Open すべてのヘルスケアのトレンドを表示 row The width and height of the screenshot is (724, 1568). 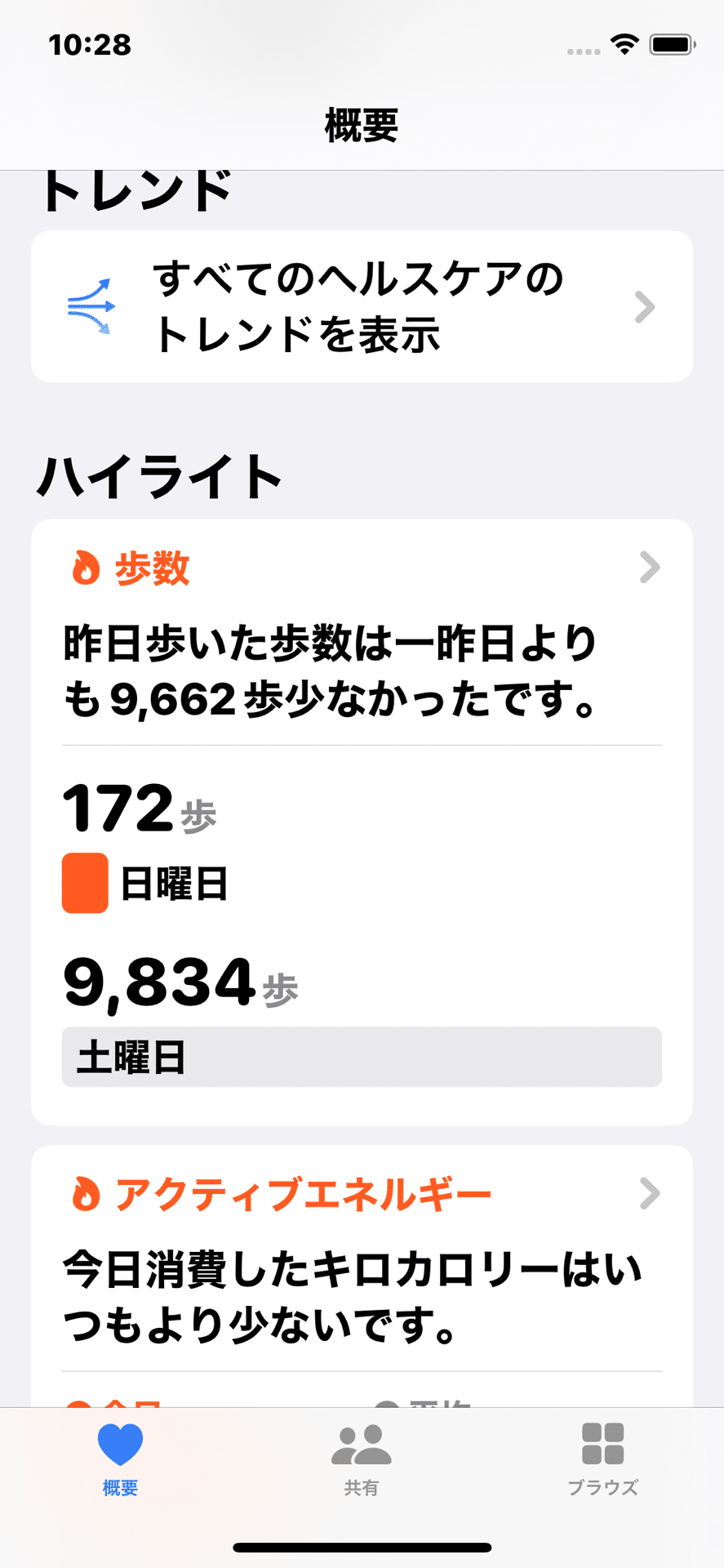coord(362,306)
